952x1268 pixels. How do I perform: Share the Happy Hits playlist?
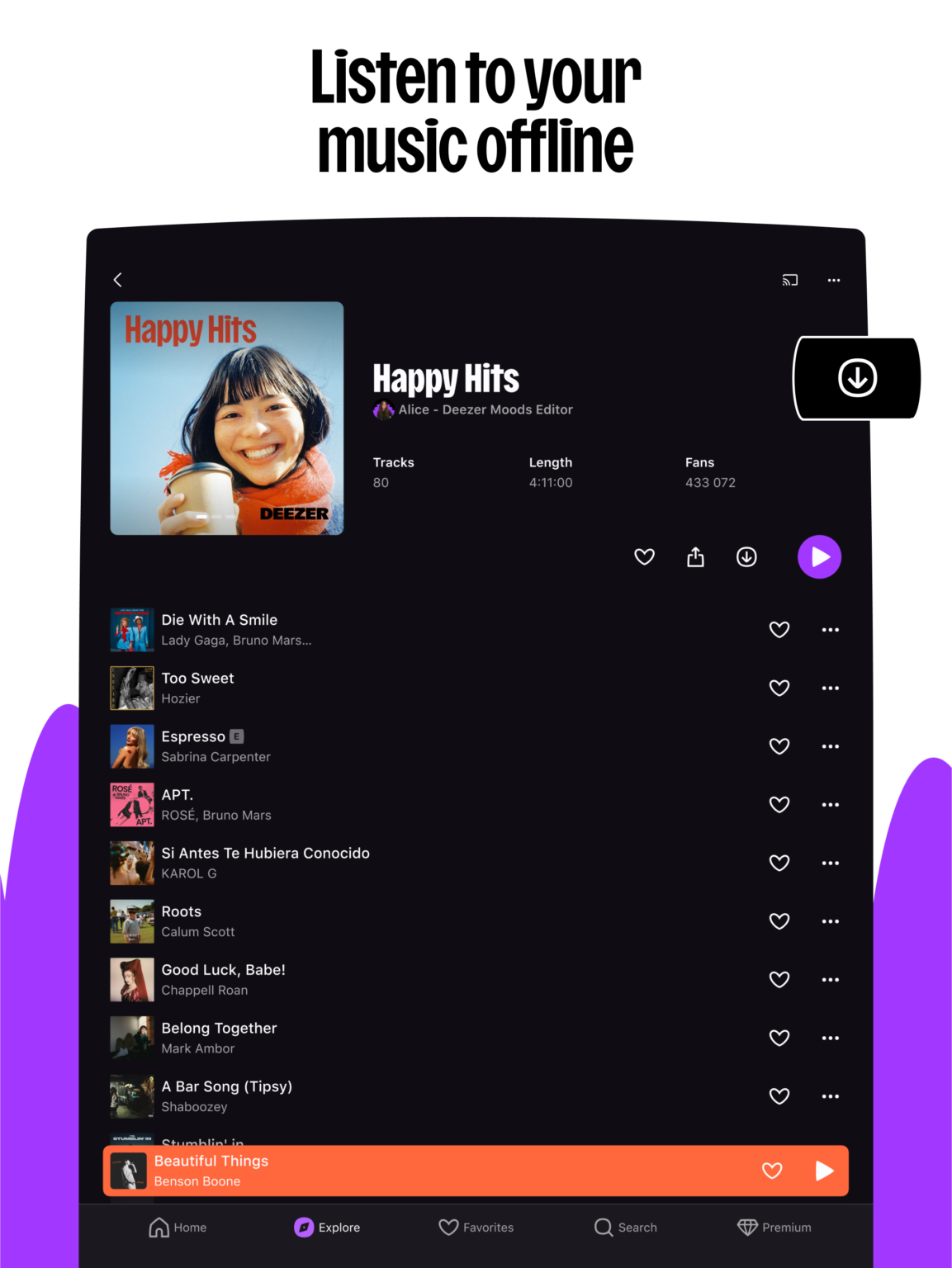[x=695, y=556]
